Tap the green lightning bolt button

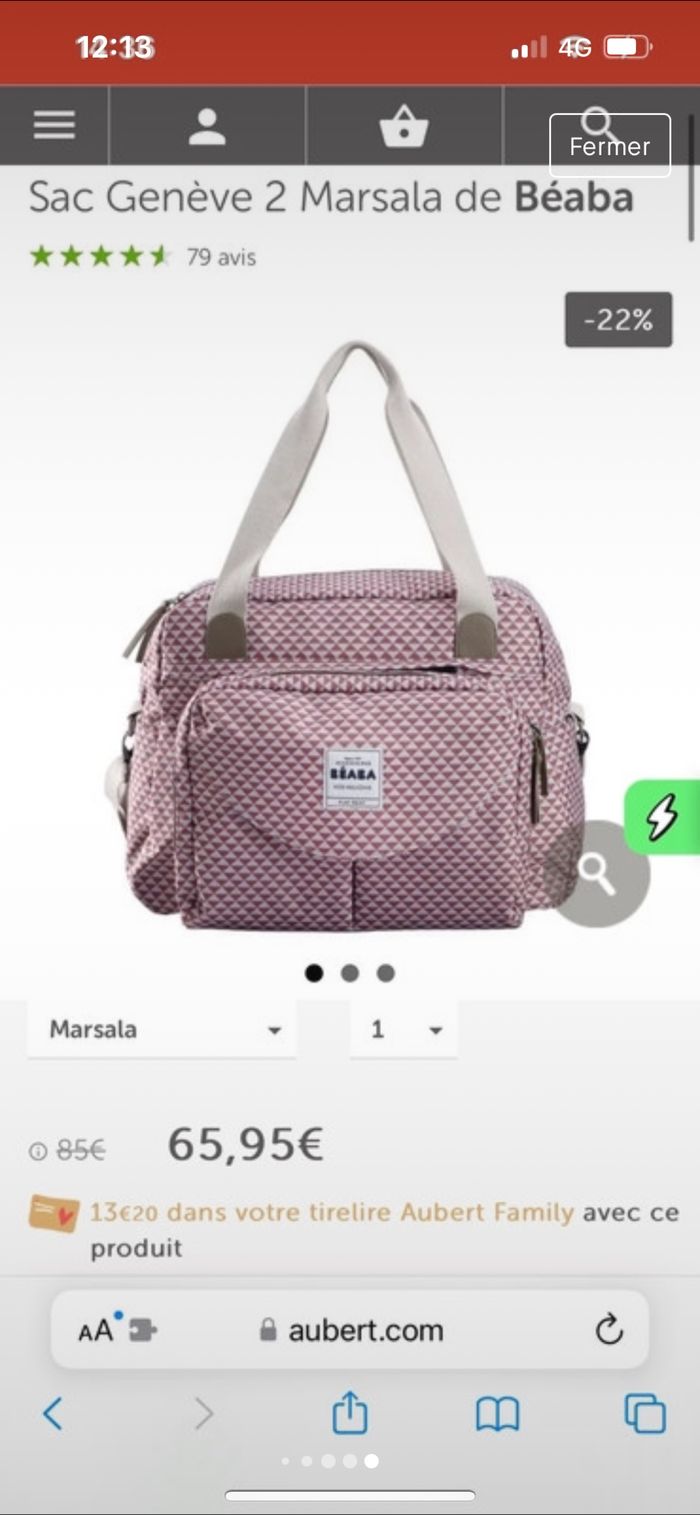pyautogui.click(x=662, y=816)
